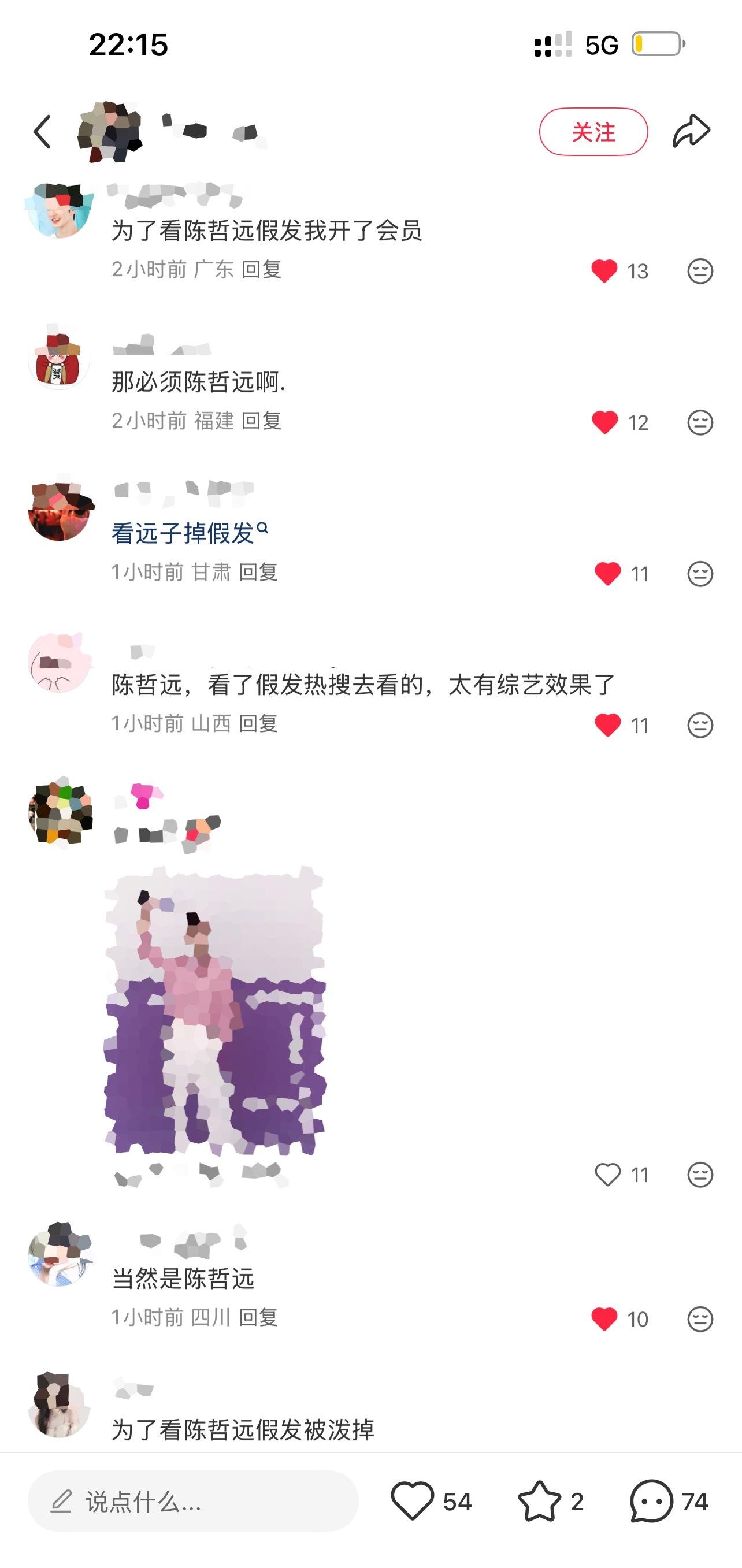Unlike the 为了看陈哲远假发我开了会员 comment

tap(604, 271)
